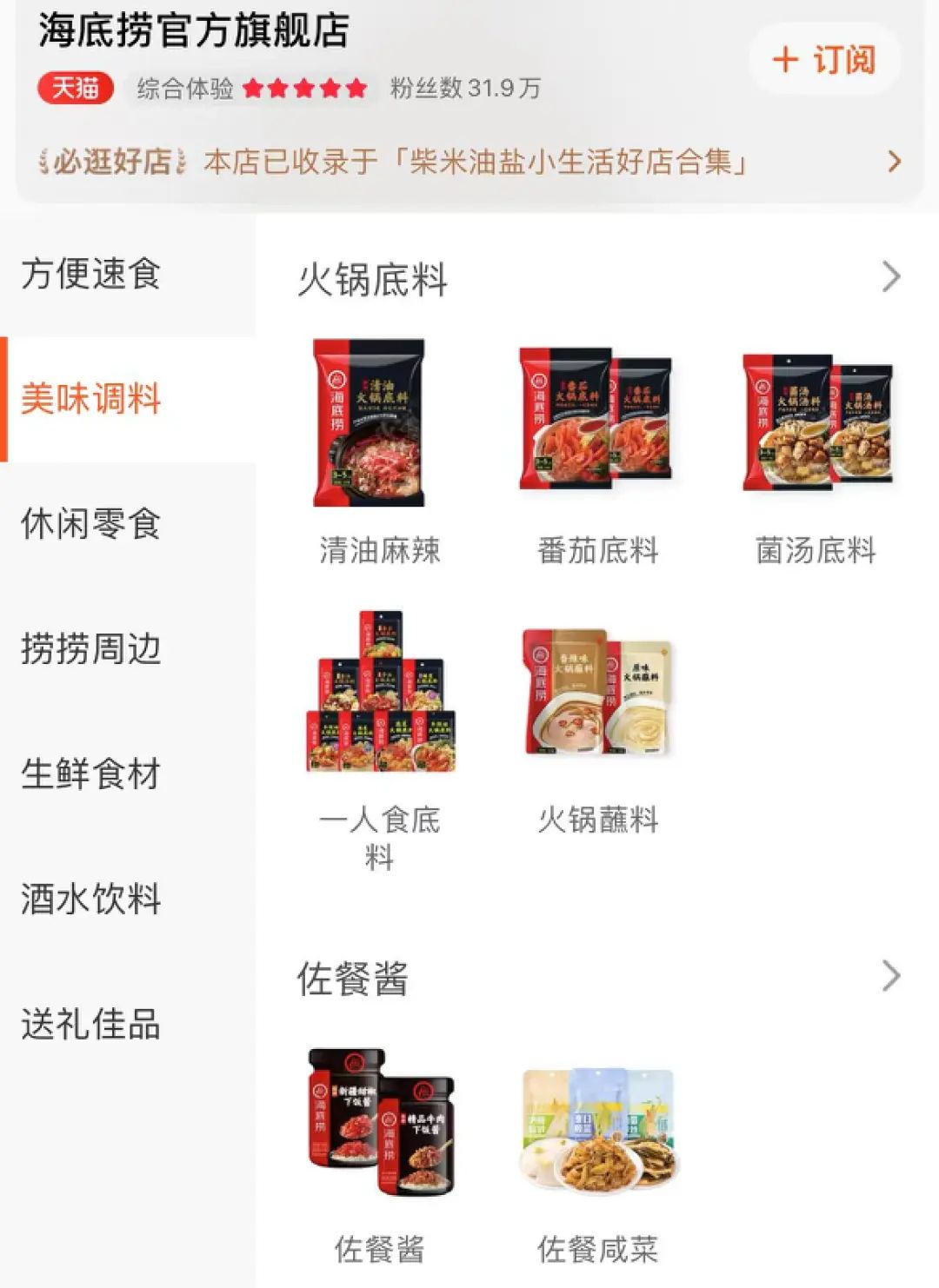Open the 必逛好店 store collection banner
939x1288 pixels.
[469, 162]
